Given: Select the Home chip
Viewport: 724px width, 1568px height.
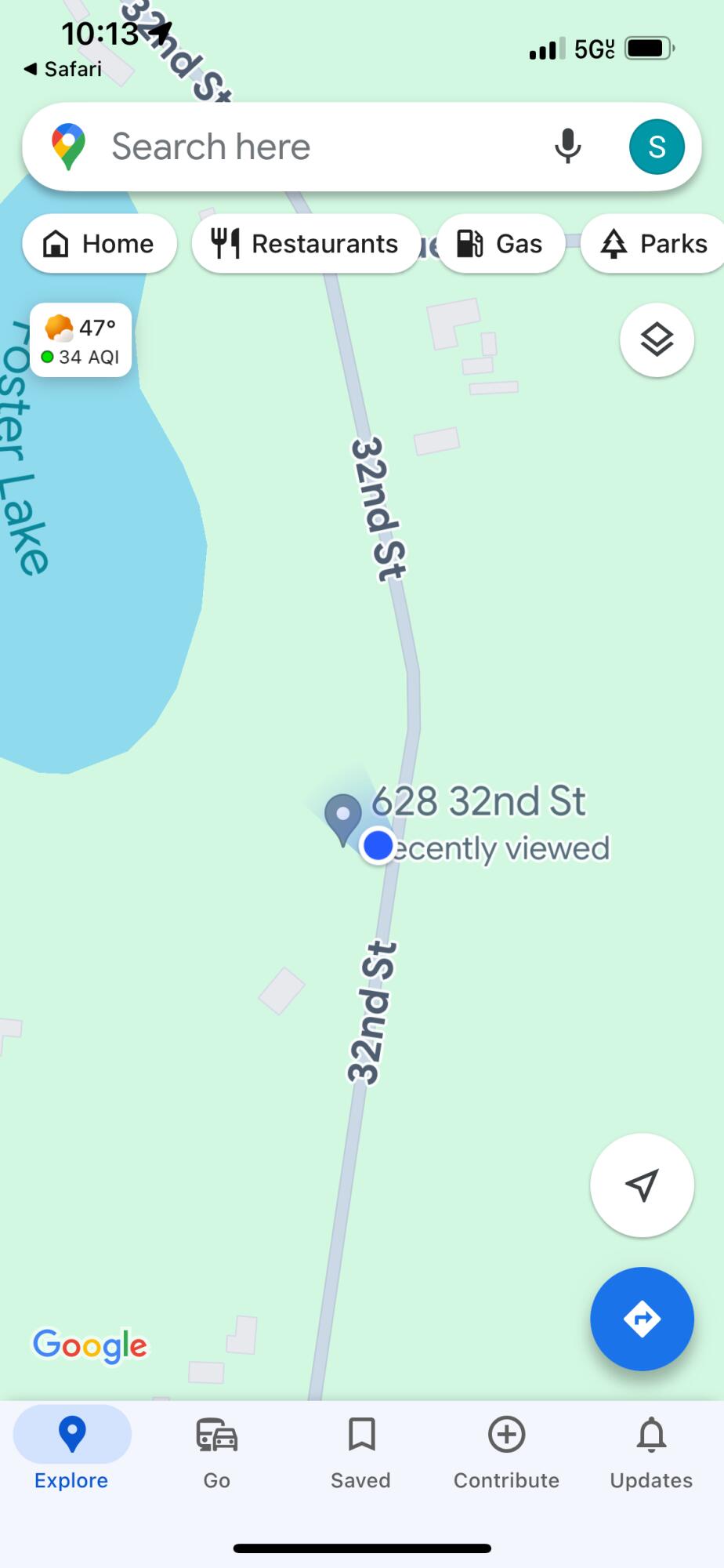Looking at the screenshot, I should [100, 244].
